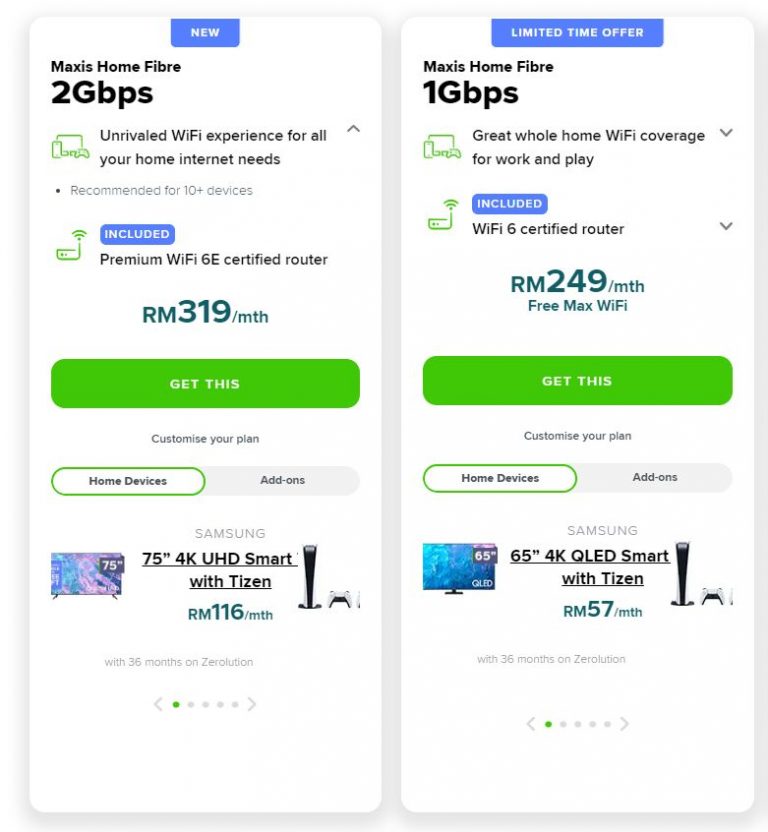Screen dimensions: 768x832
Task: Expand the WiFi 6 certified router details
Action: [726, 226]
